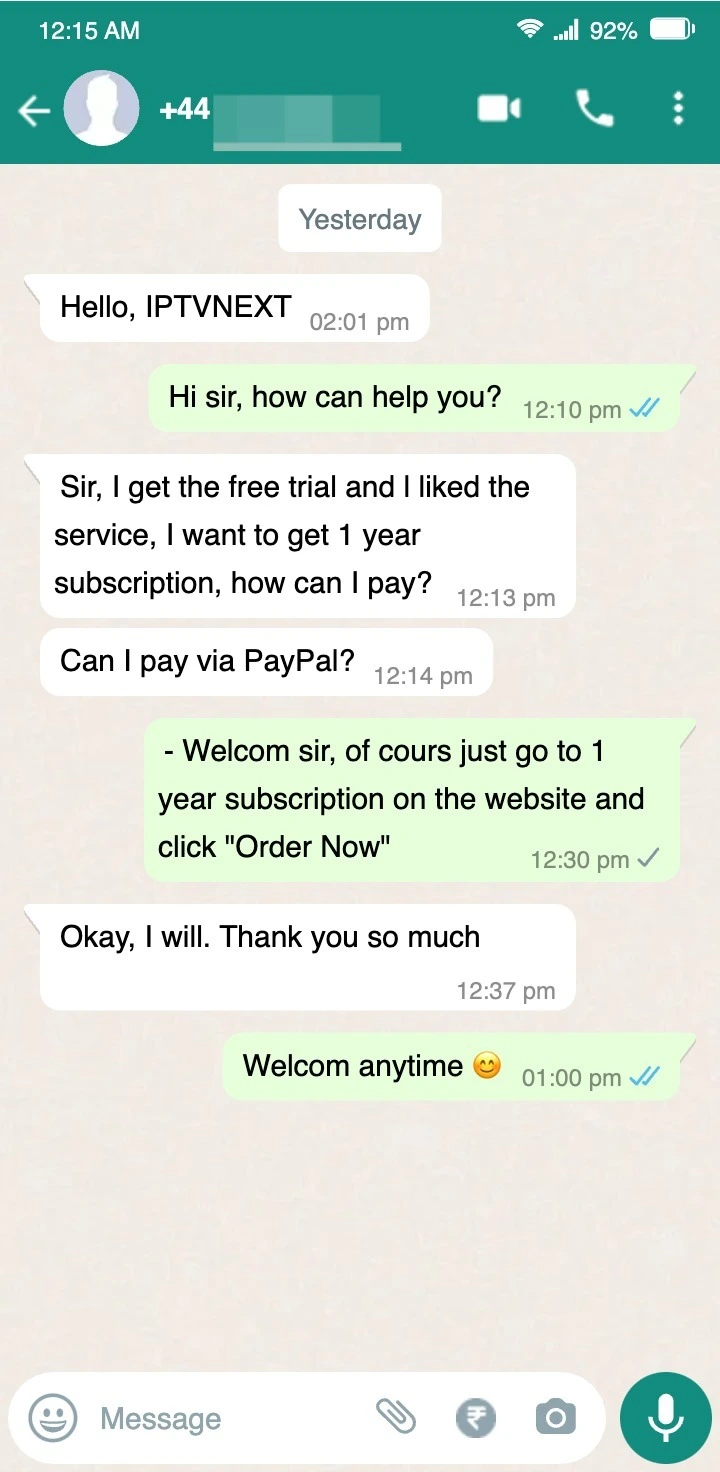Open the three-dot overflow menu
Viewport: 720px width, 1472px height.
678,108
